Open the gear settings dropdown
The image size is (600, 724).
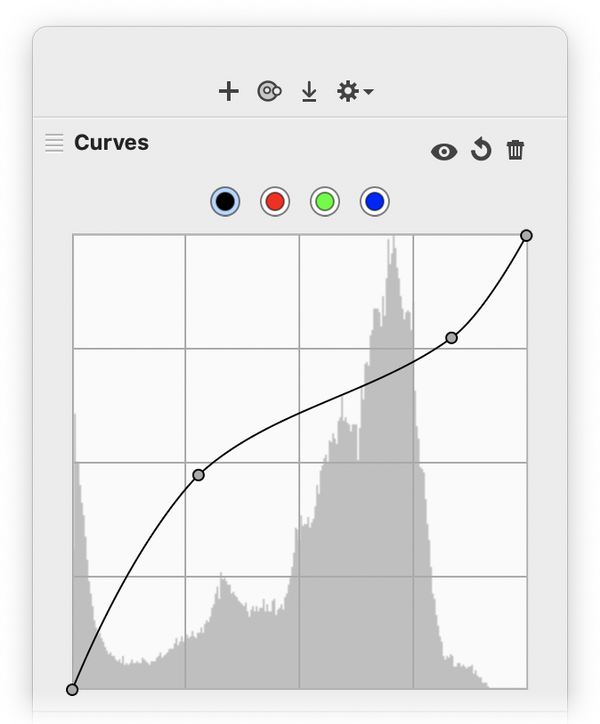click(x=354, y=92)
